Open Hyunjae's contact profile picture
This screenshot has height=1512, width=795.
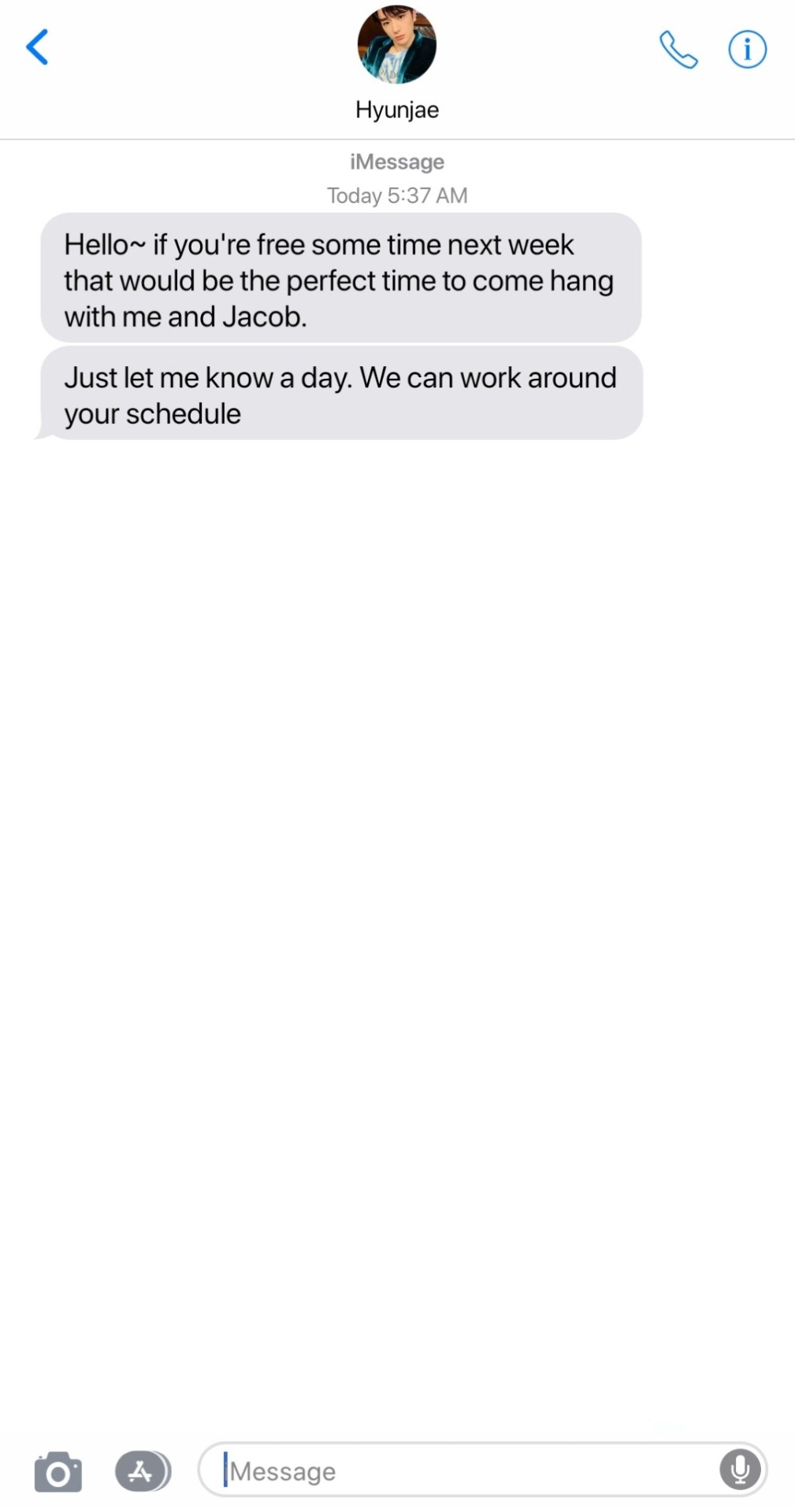[397, 44]
